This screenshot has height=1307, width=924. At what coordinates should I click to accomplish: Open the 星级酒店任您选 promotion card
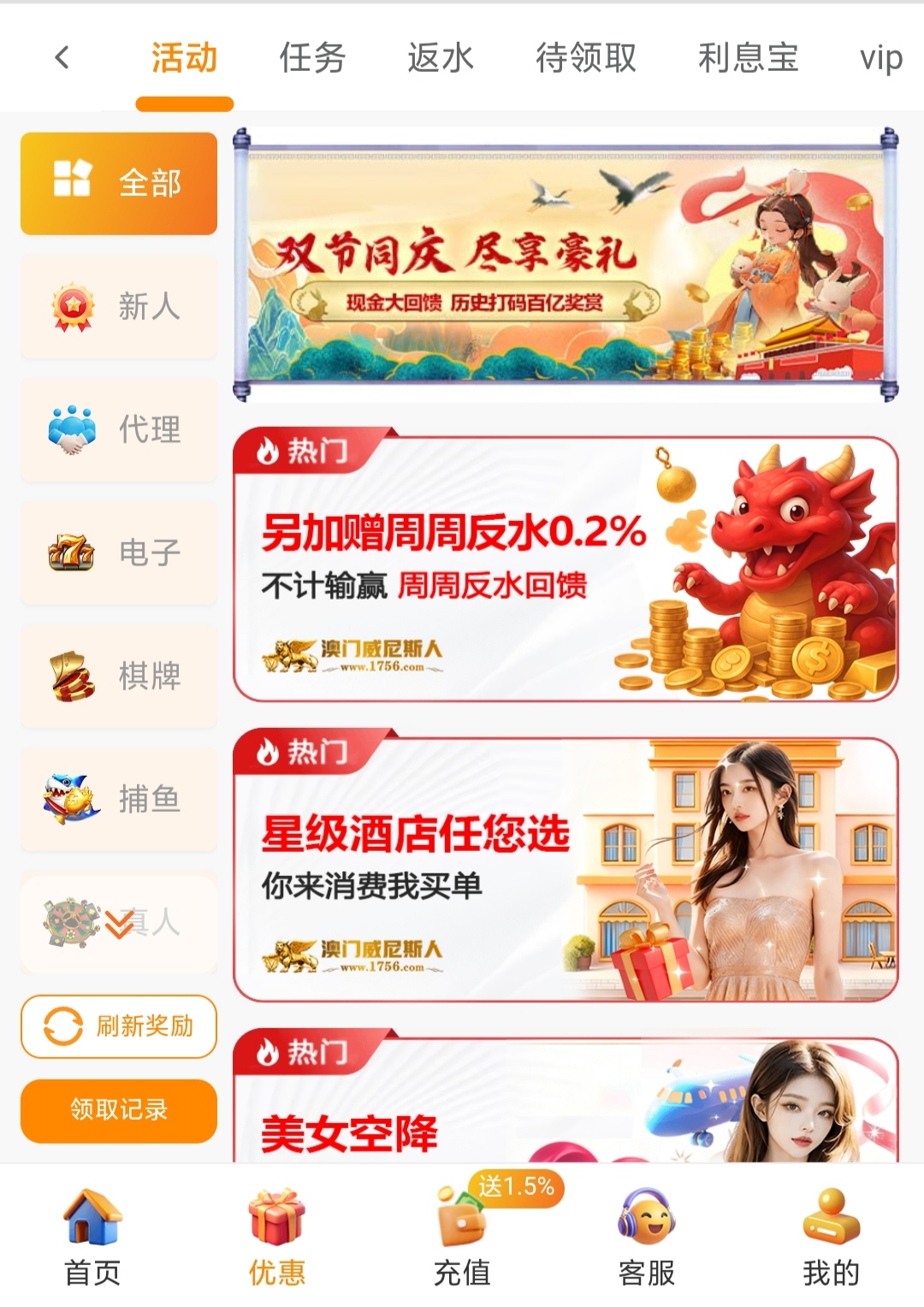[x=566, y=868]
